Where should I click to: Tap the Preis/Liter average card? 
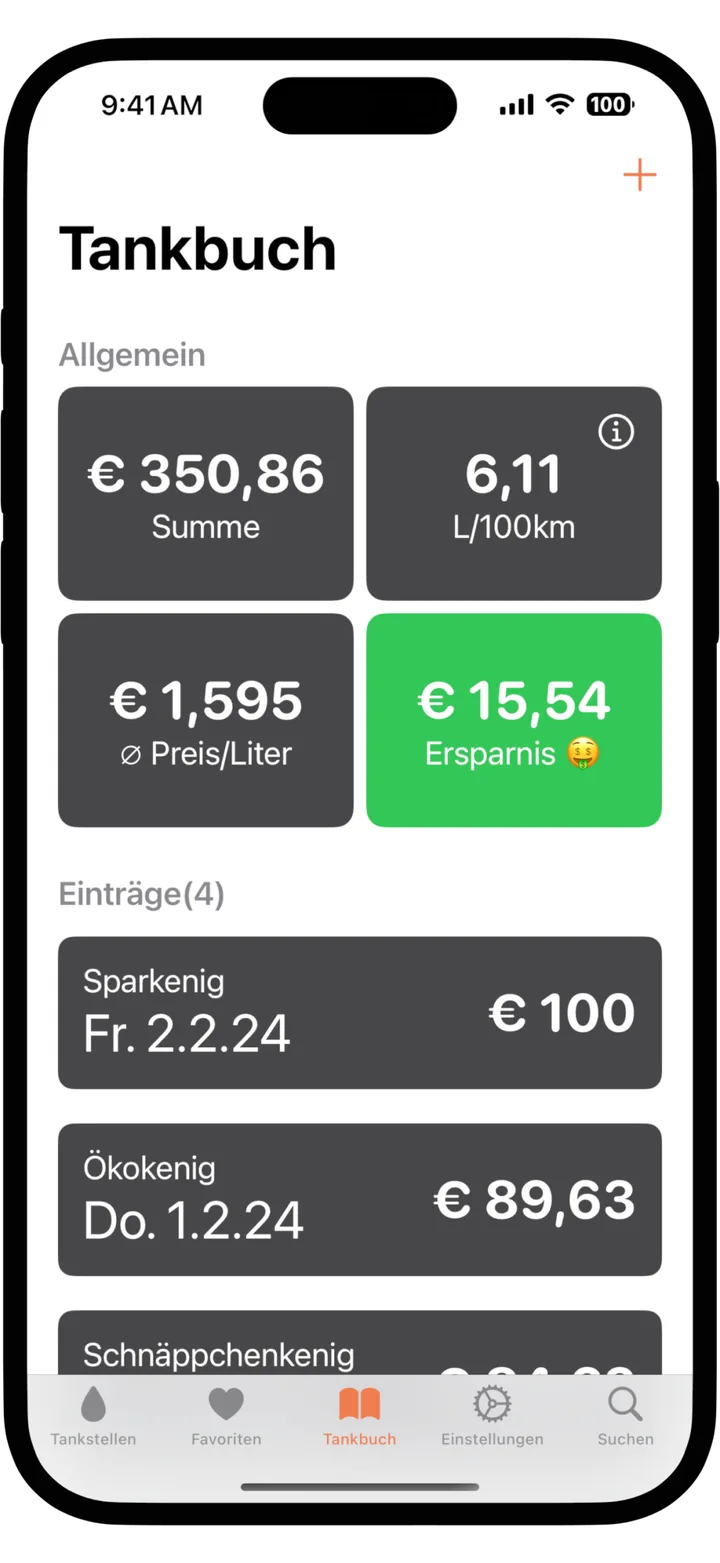pos(206,720)
